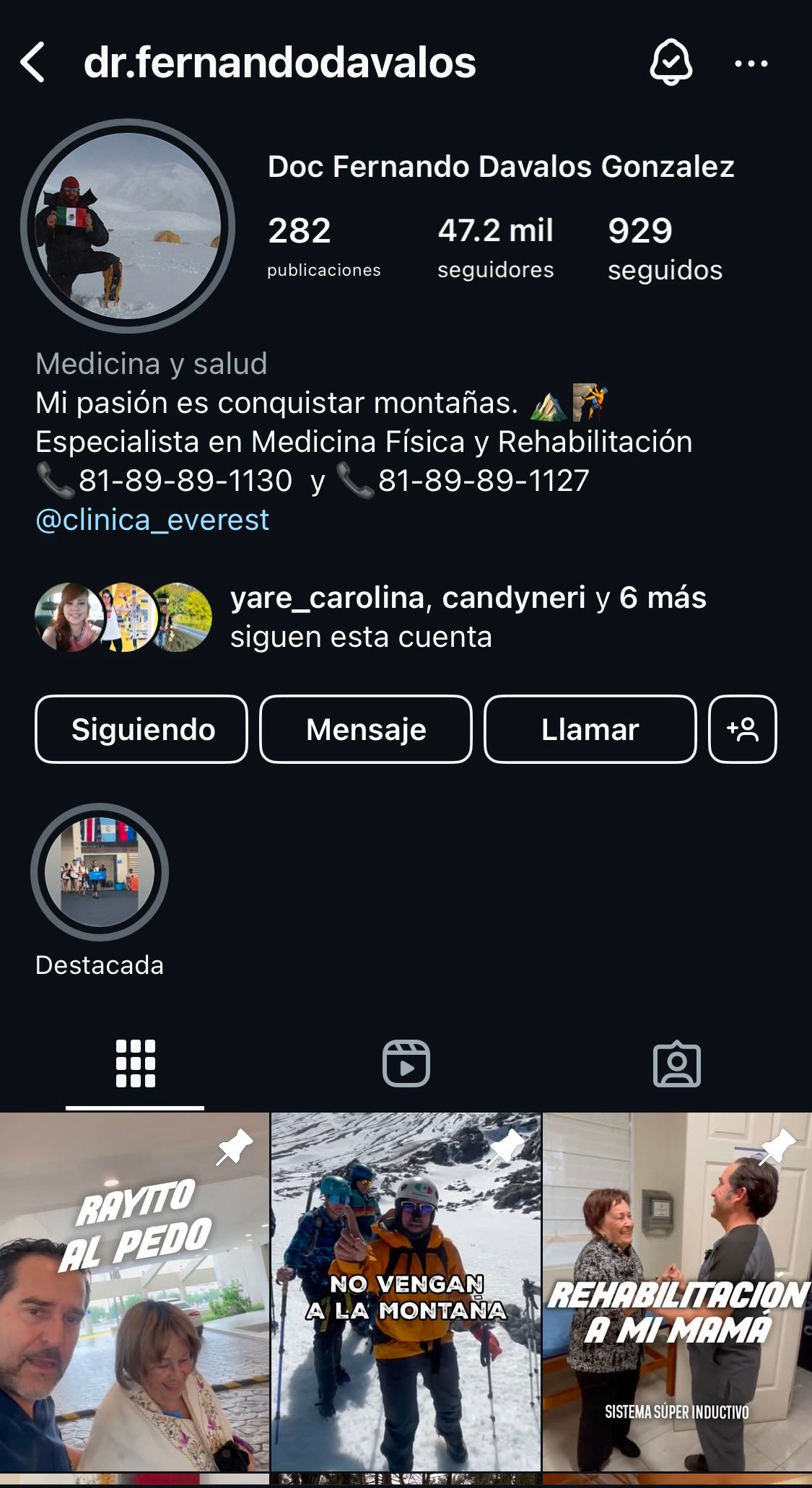This screenshot has height=1488, width=812.
Task: Go back from this profile
Action: (33, 62)
